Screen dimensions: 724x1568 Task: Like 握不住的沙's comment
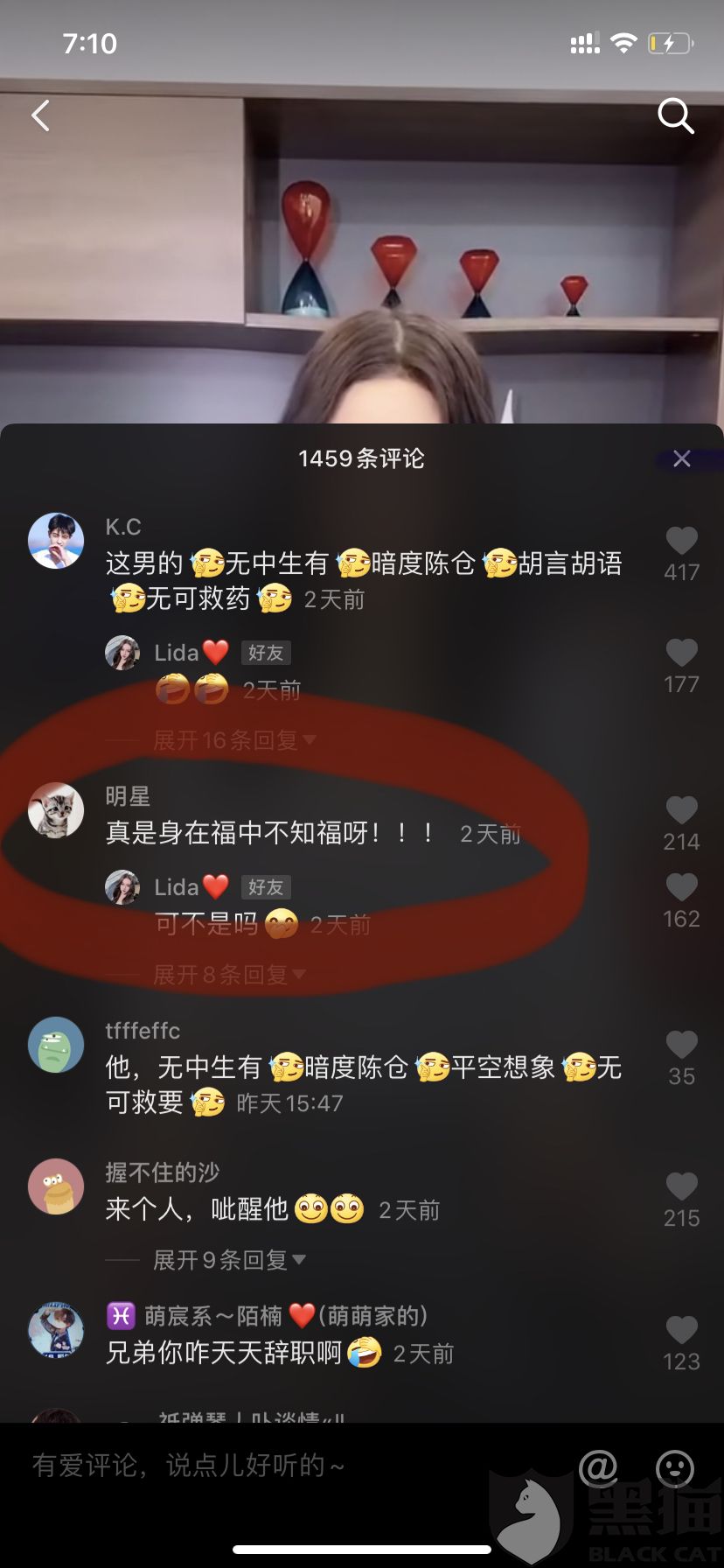[681, 1188]
